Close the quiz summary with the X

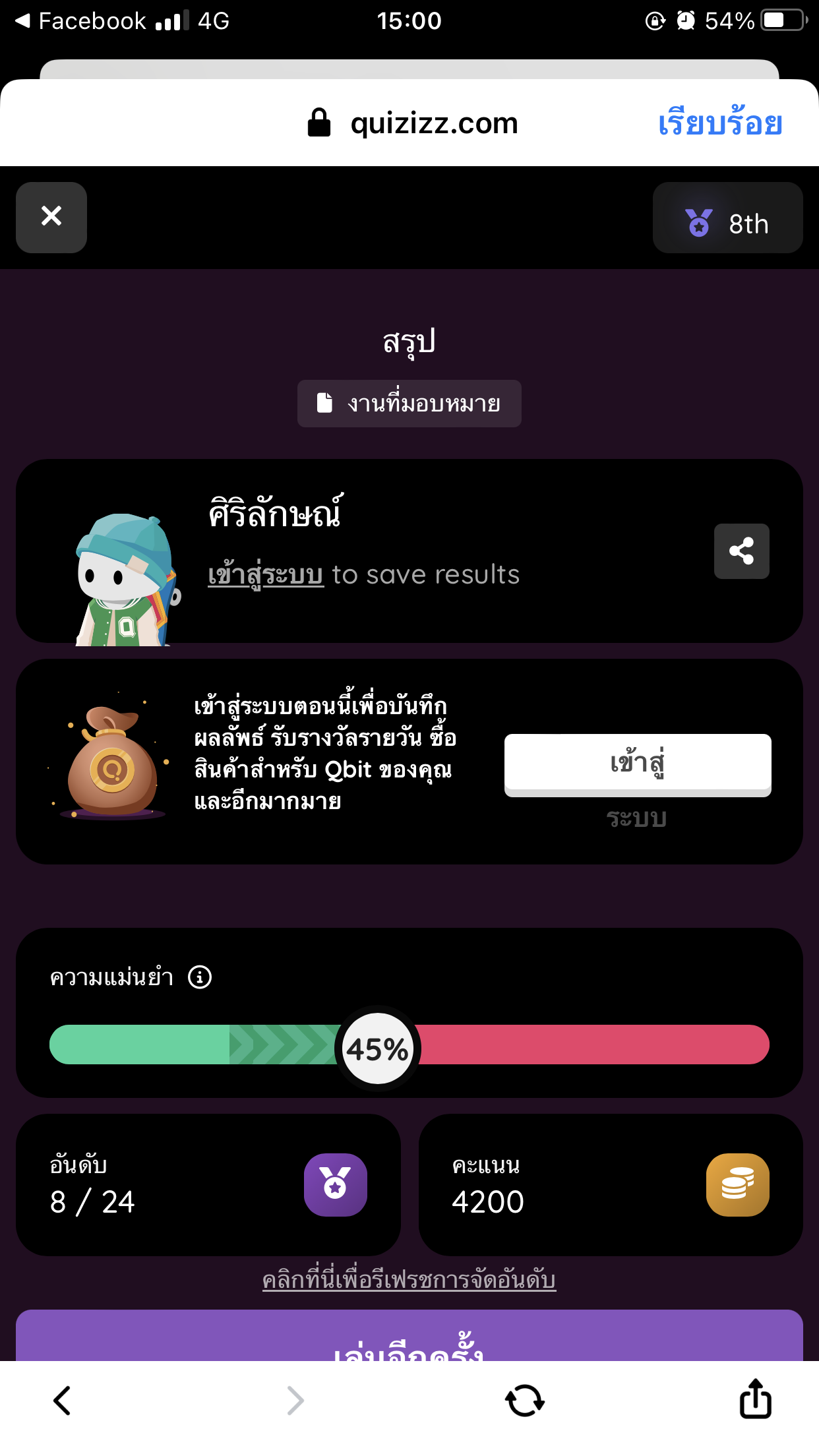pyautogui.click(x=51, y=217)
